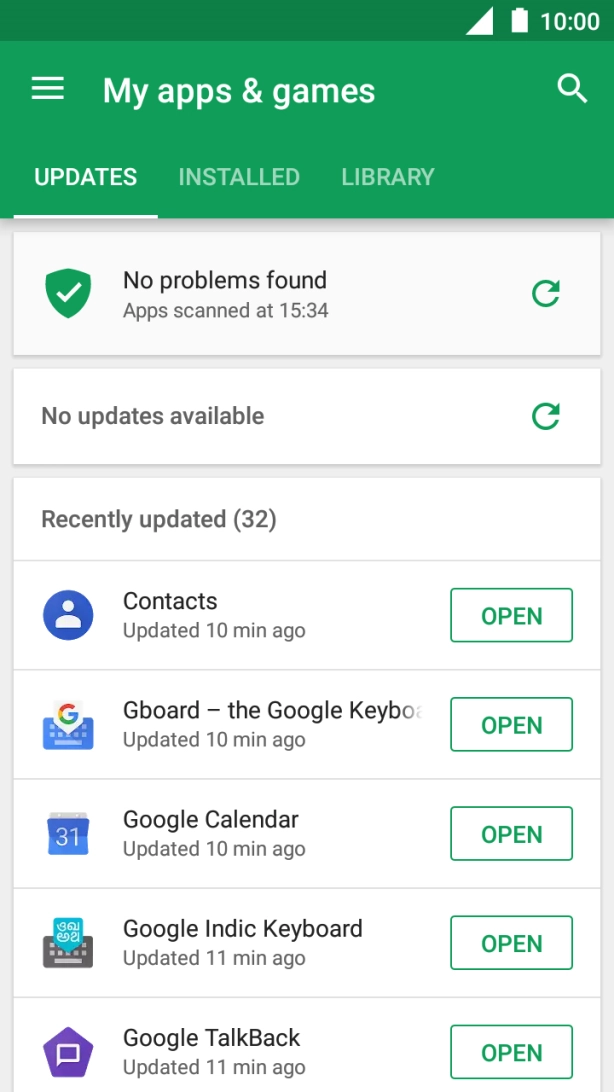Viewport: 614px width, 1092px height.
Task: Open the hamburger navigation drawer
Action: coord(48,90)
